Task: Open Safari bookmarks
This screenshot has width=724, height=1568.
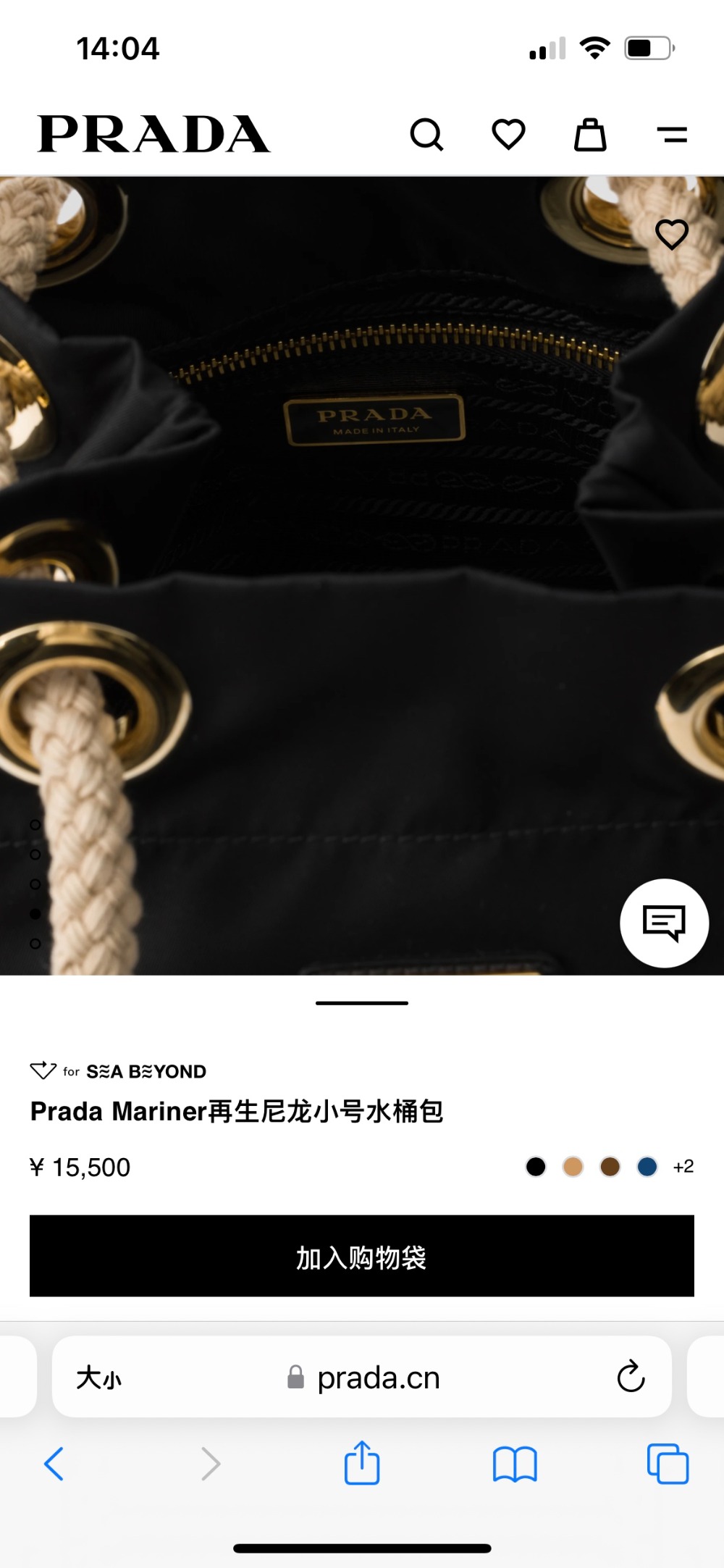Action: 514,1464
